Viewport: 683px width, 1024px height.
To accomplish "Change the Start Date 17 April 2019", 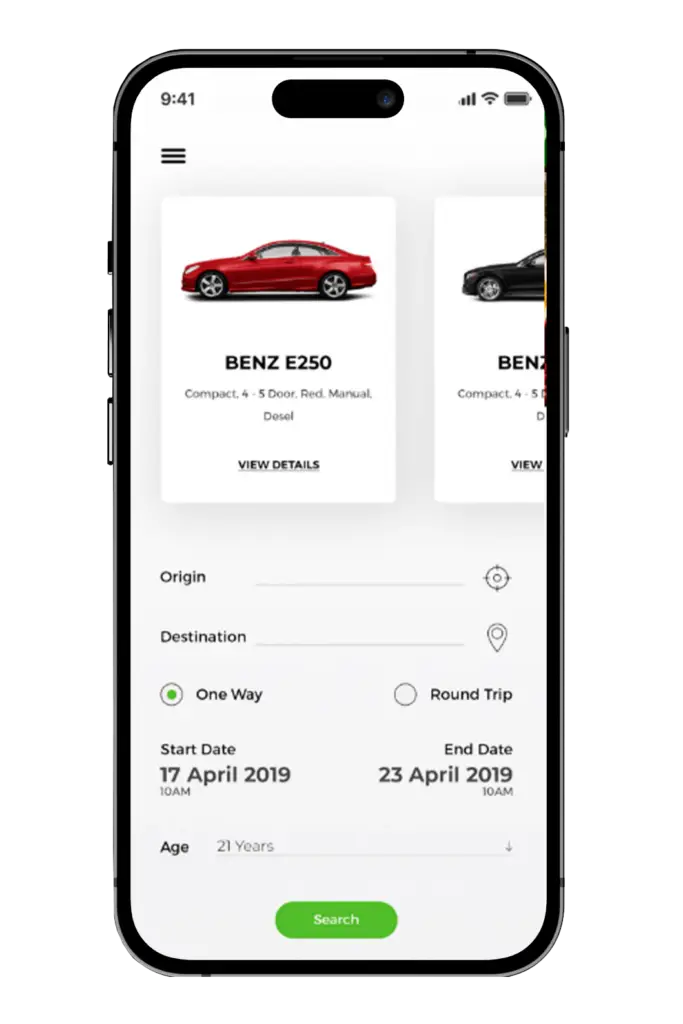I will tap(225, 774).
